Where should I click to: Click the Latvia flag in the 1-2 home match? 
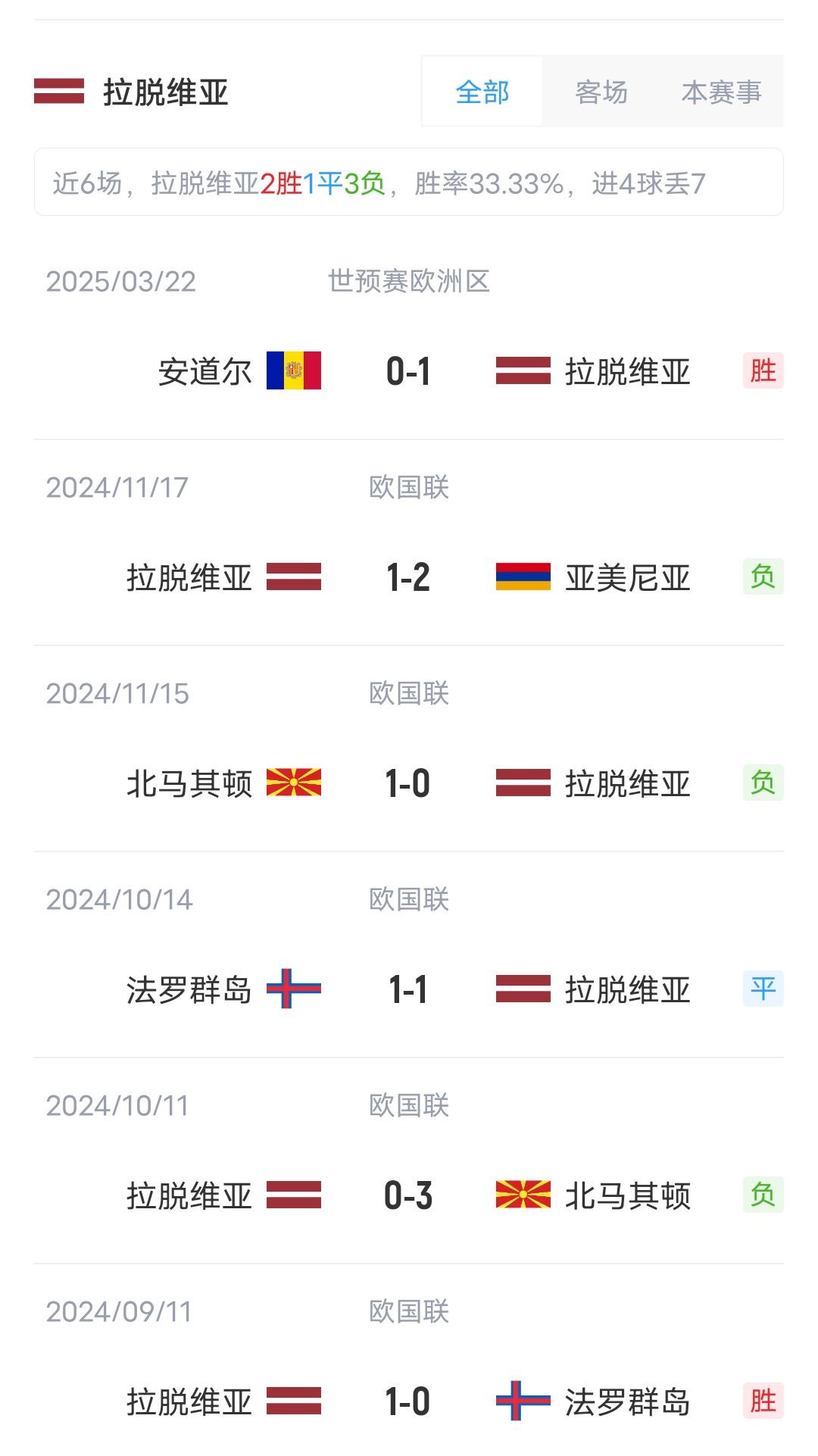pyautogui.click(x=293, y=577)
